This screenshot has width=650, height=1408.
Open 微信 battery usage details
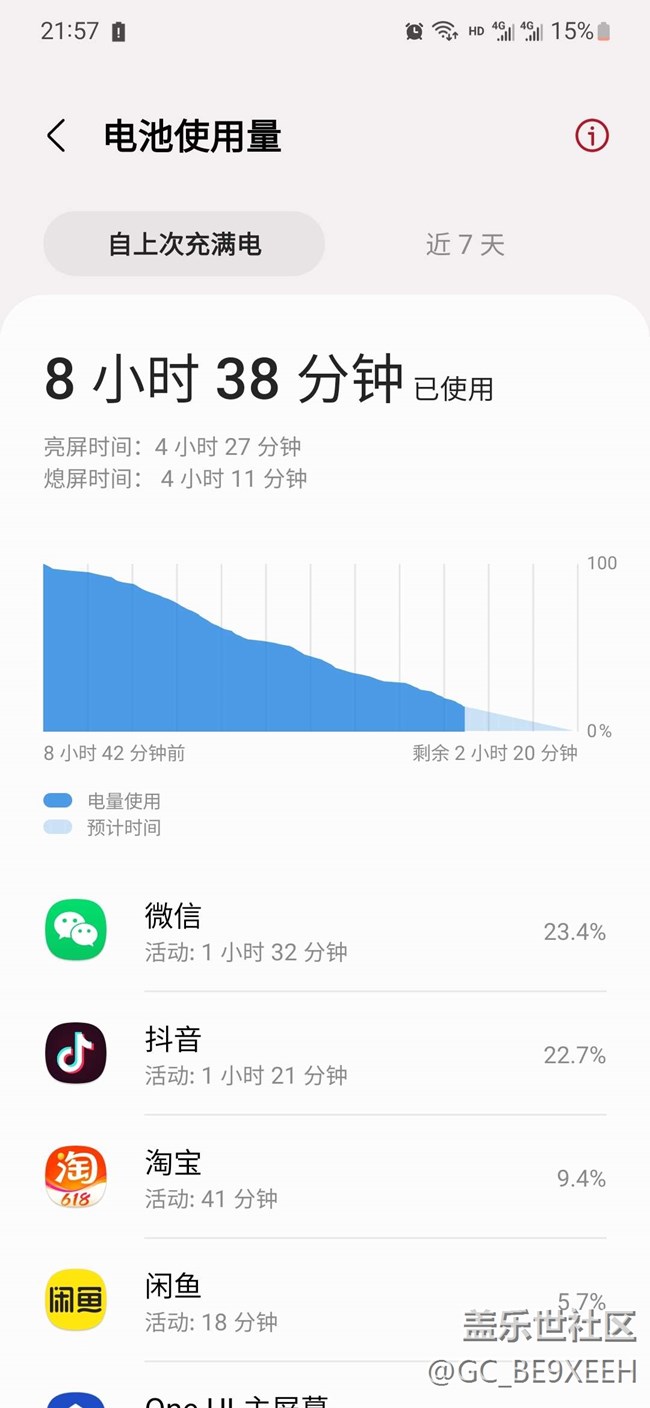tap(325, 932)
